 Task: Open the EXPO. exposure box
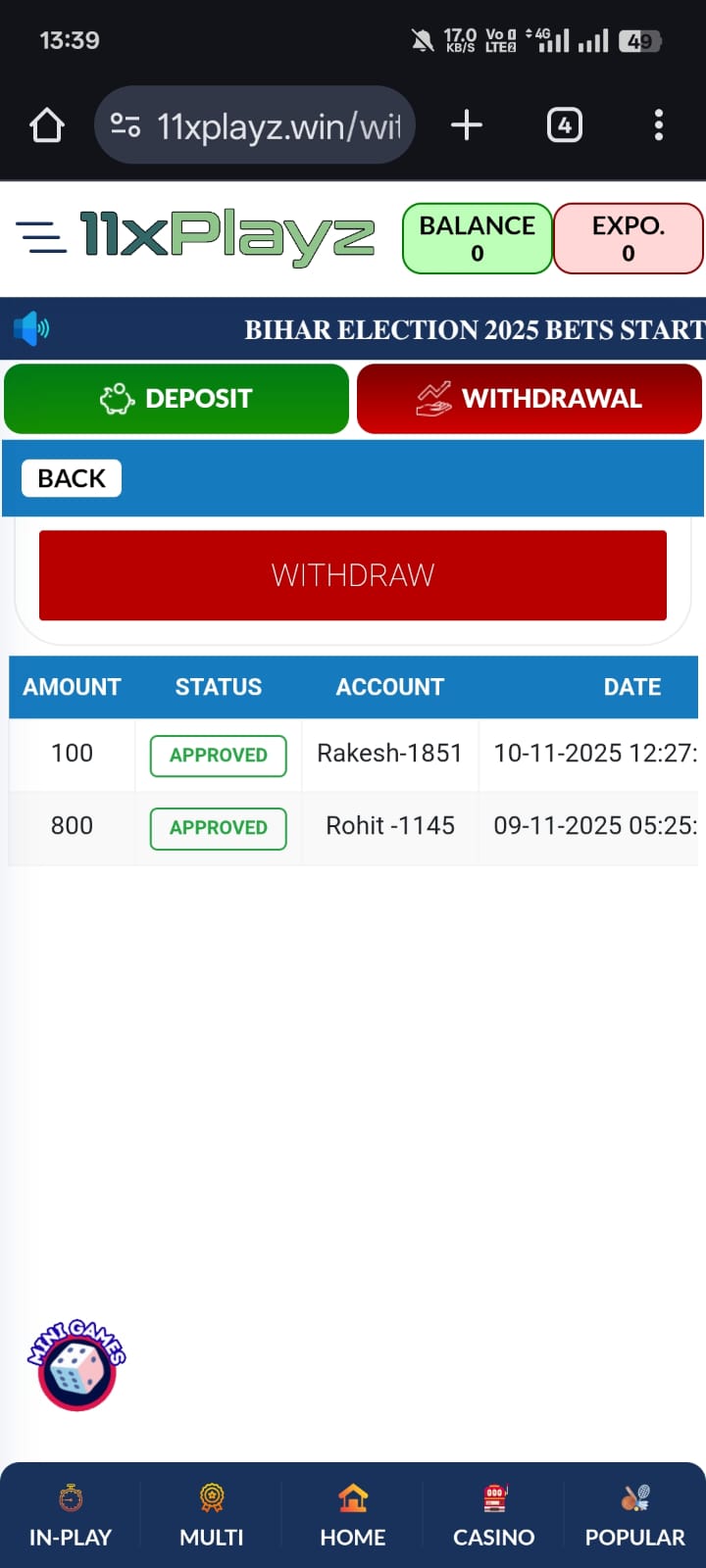click(x=629, y=238)
